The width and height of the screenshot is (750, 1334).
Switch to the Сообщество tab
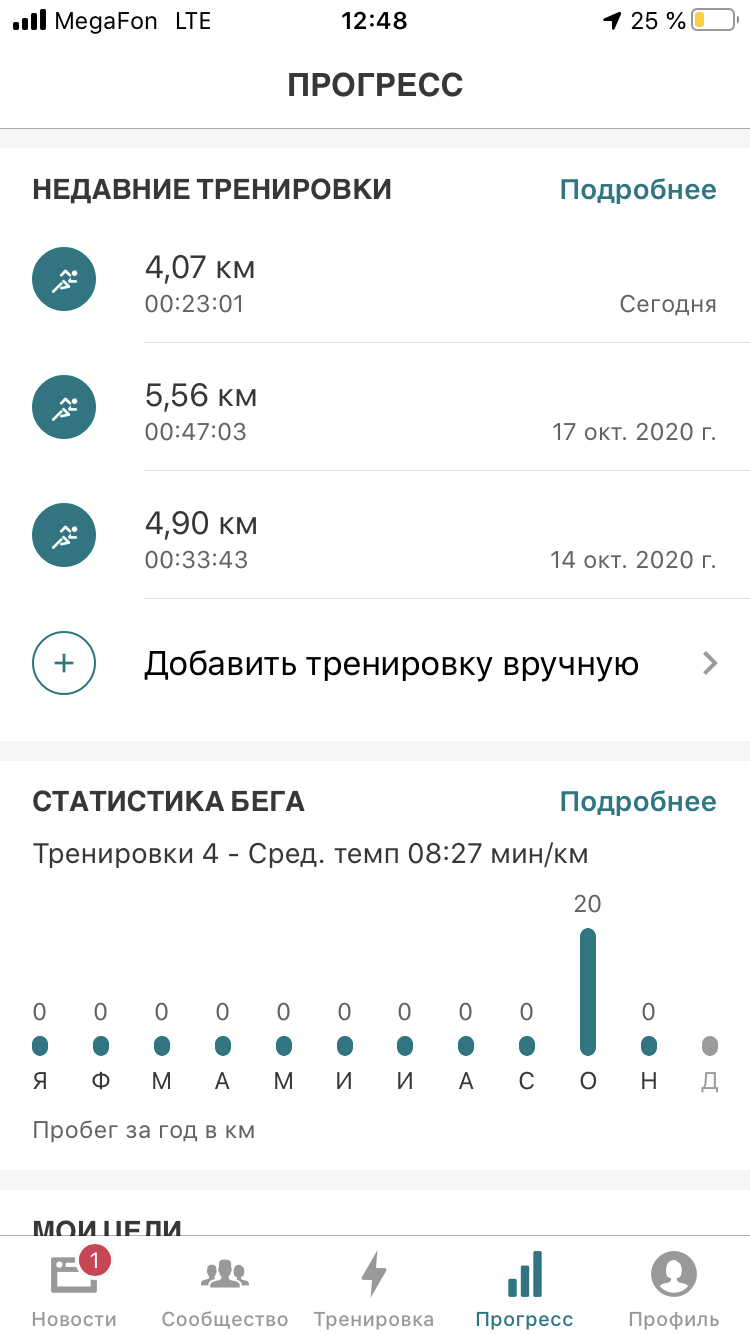click(x=225, y=1288)
